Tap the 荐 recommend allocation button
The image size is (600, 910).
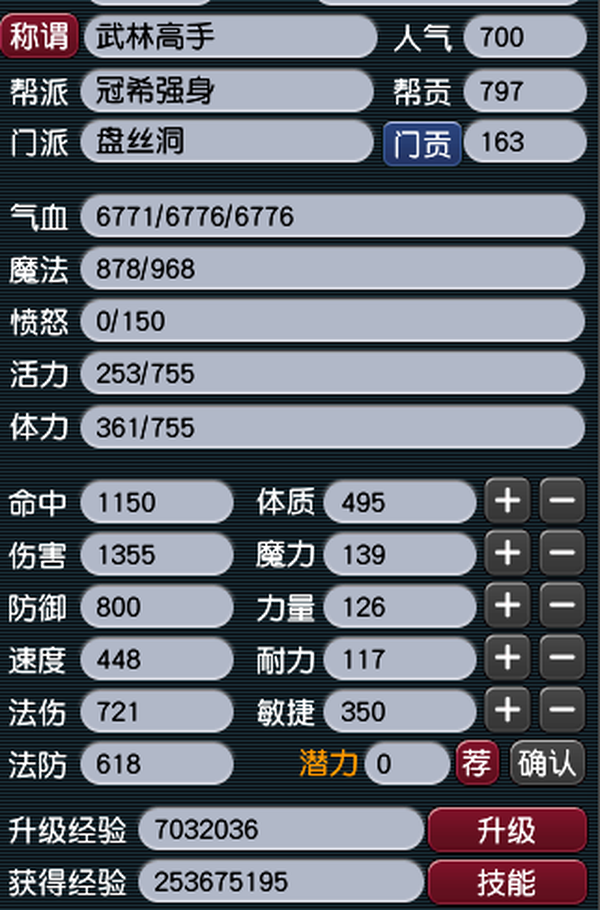point(477,763)
